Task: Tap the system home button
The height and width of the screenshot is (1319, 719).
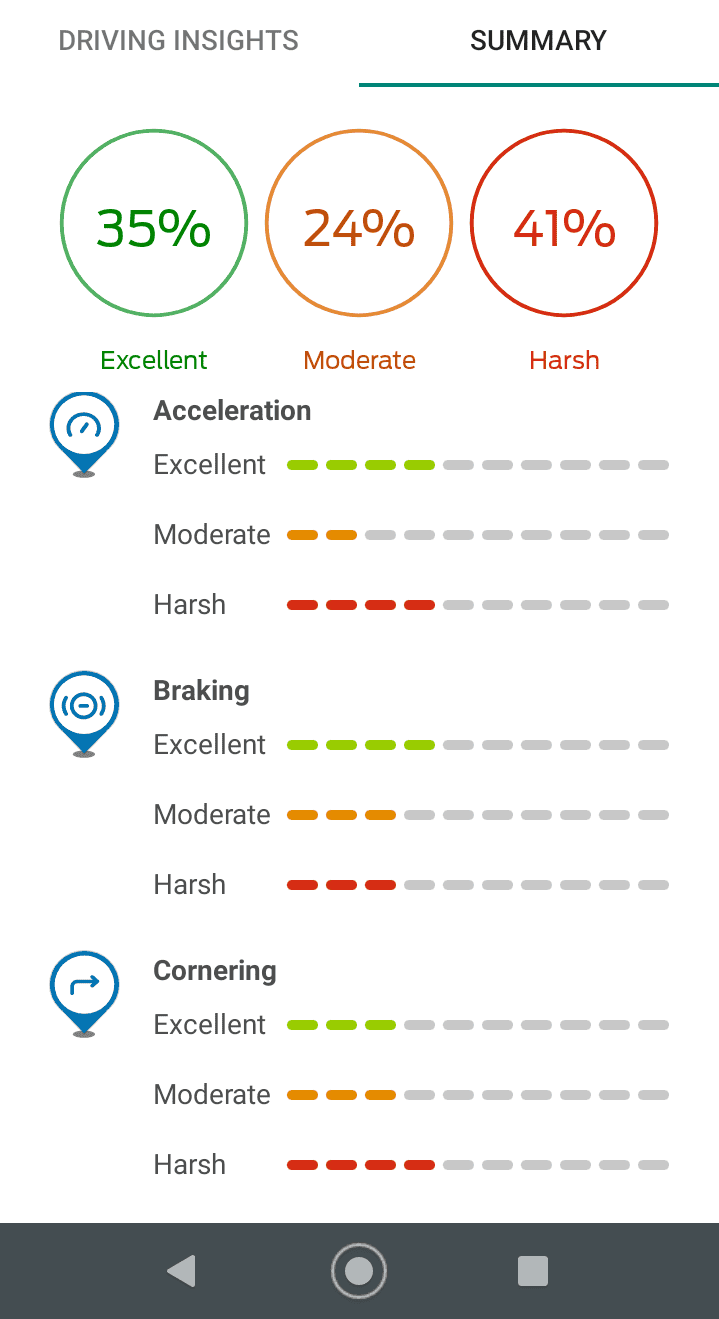Action: coord(359,1271)
